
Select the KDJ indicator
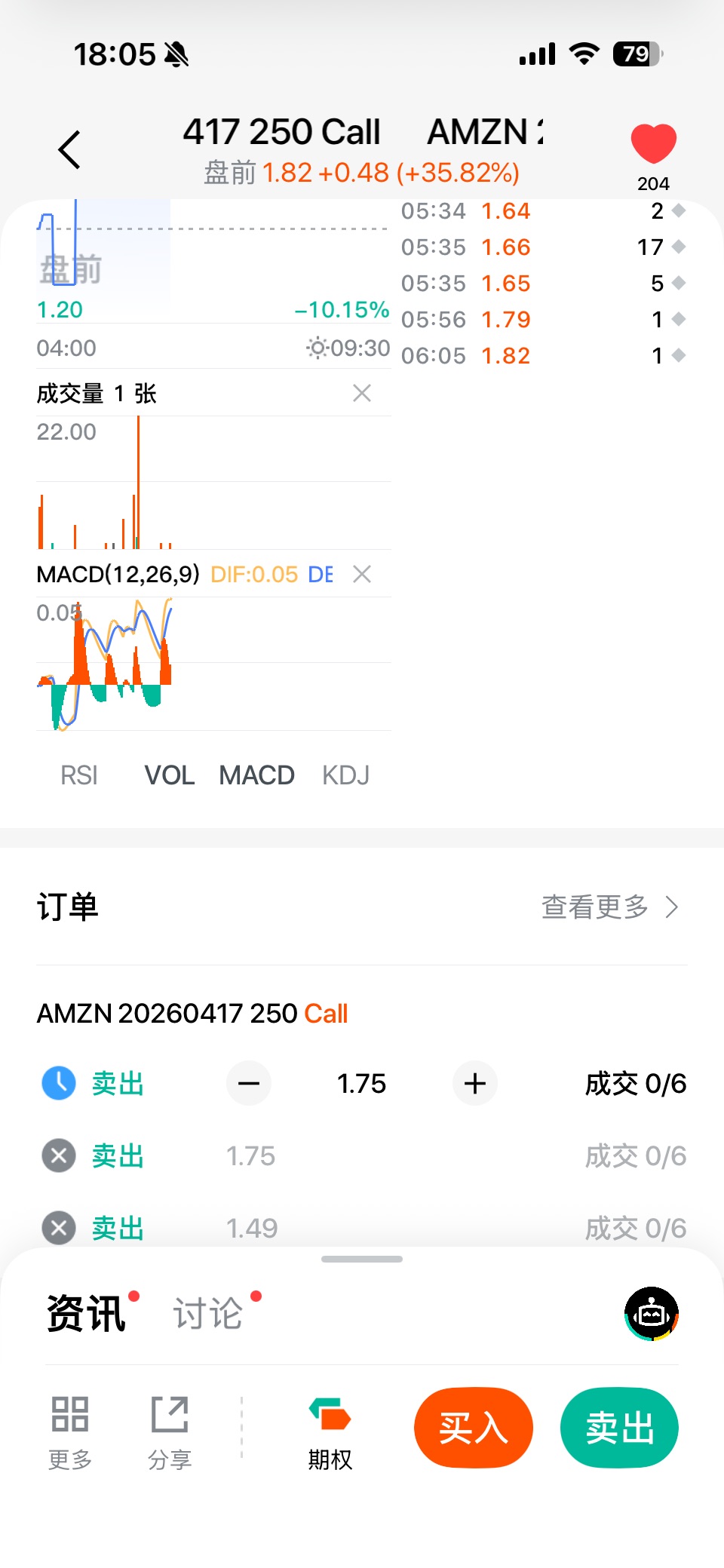click(x=345, y=775)
